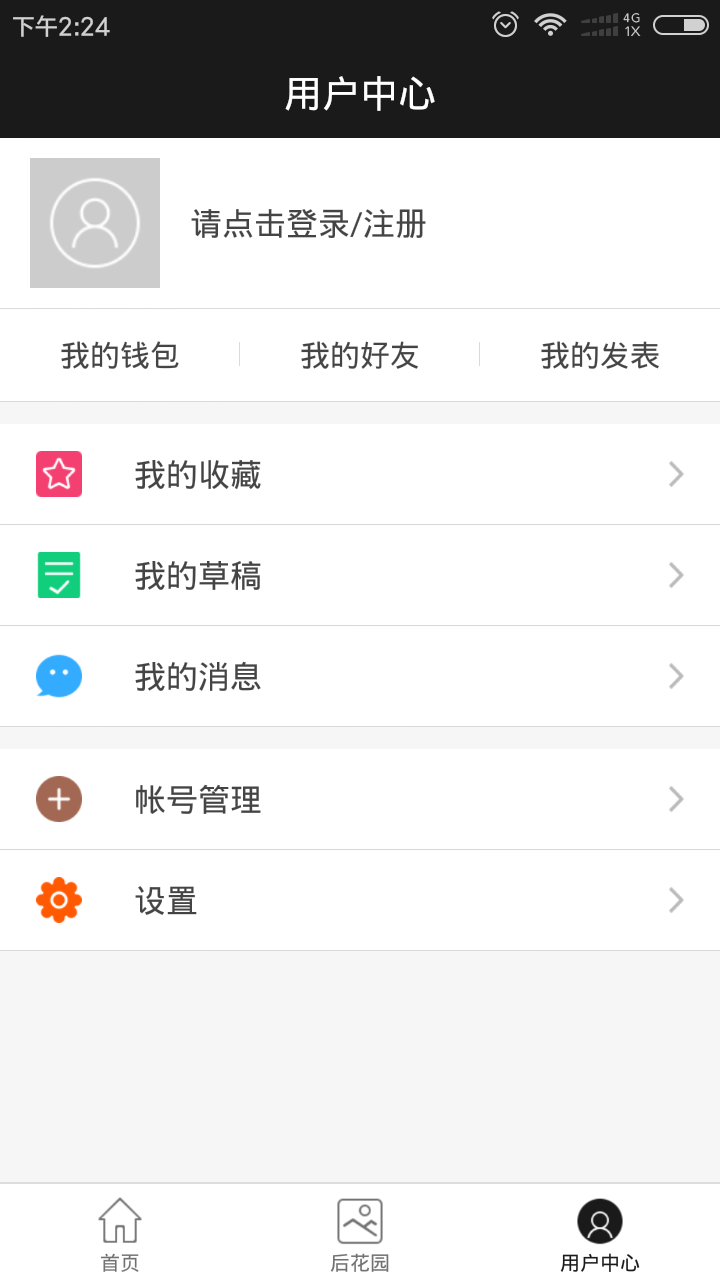Tap the default avatar placeholder

[x=95, y=223]
